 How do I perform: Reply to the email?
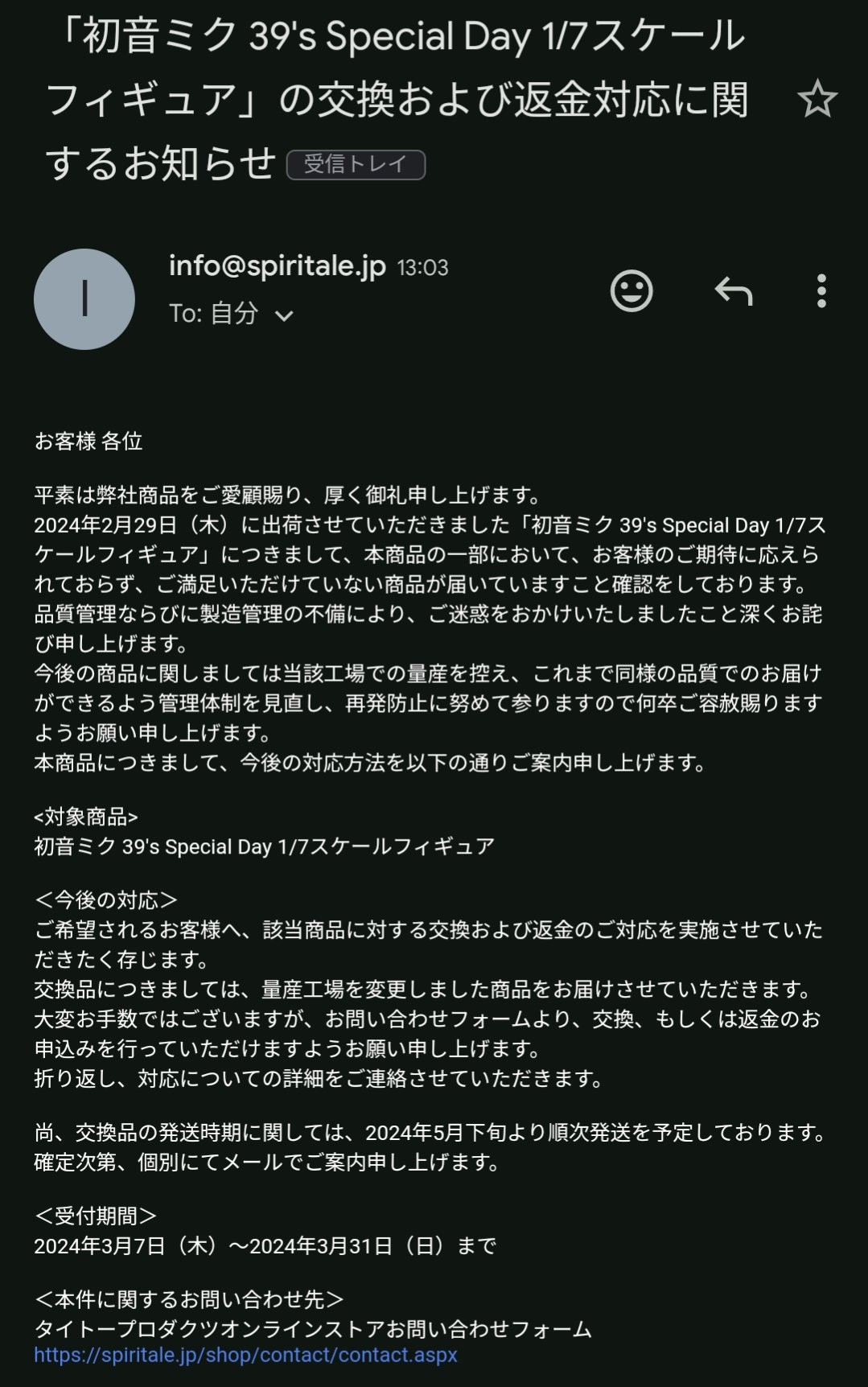[734, 290]
